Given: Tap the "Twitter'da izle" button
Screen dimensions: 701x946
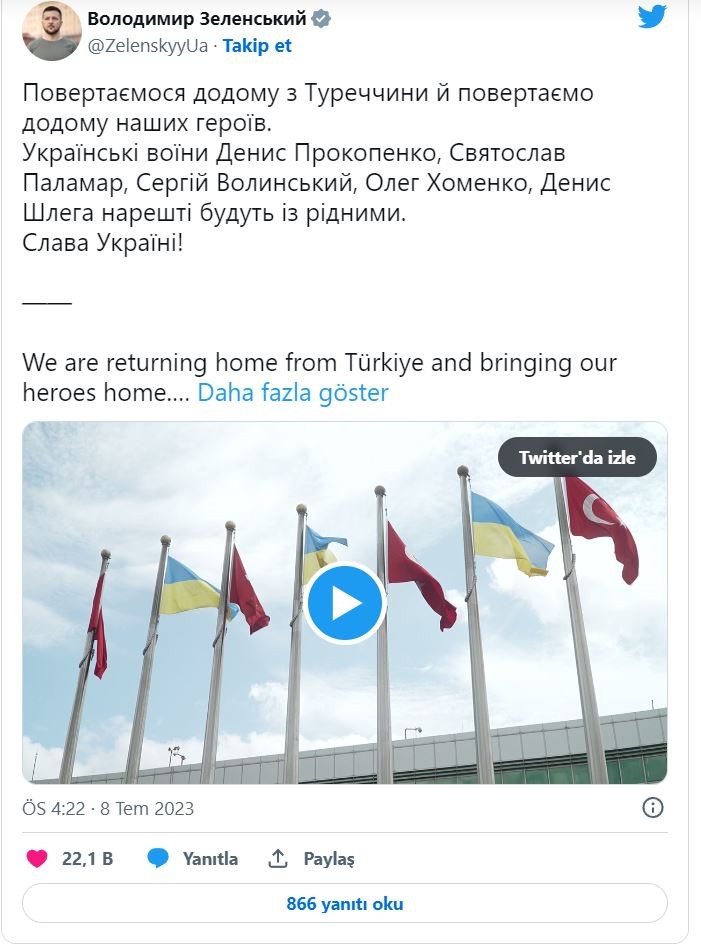Looking at the screenshot, I should click(x=577, y=458).
